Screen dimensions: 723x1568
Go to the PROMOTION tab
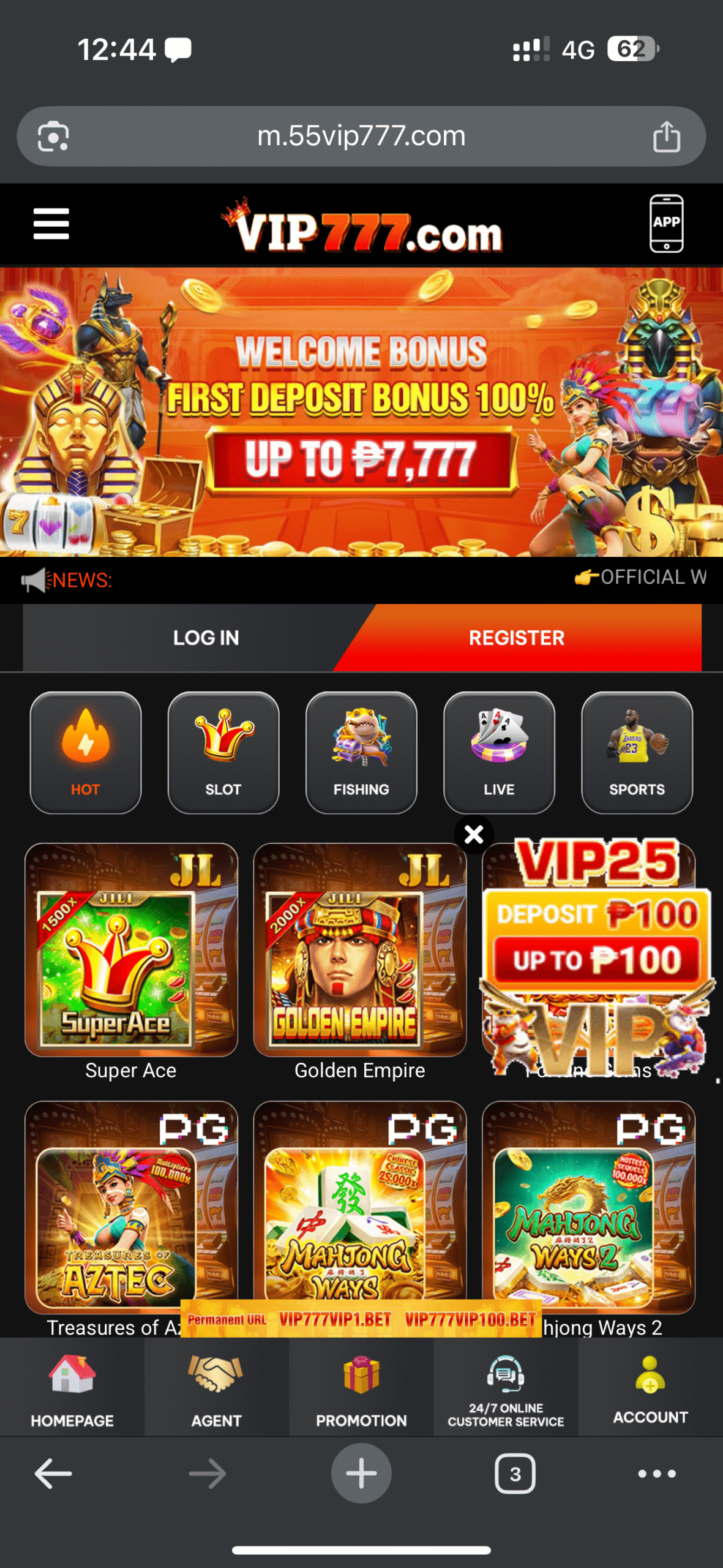(x=361, y=1388)
